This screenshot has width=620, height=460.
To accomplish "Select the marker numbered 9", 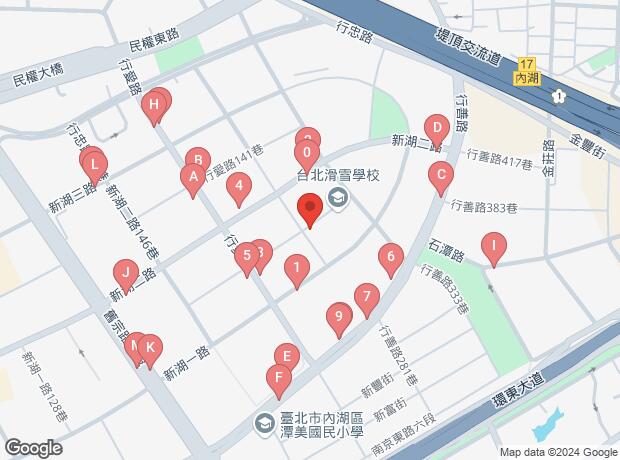I will 339,318.
